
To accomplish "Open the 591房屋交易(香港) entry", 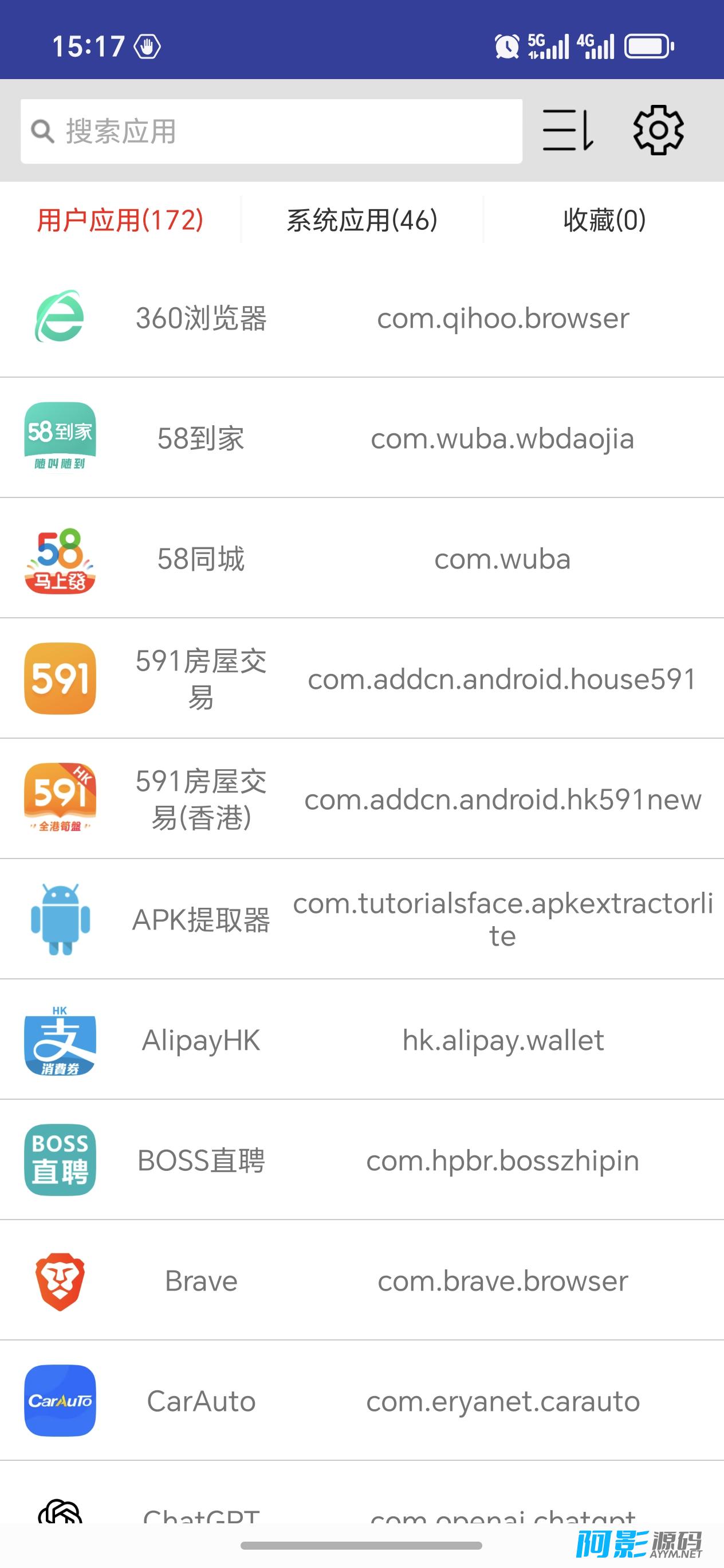I will coord(362,799).
